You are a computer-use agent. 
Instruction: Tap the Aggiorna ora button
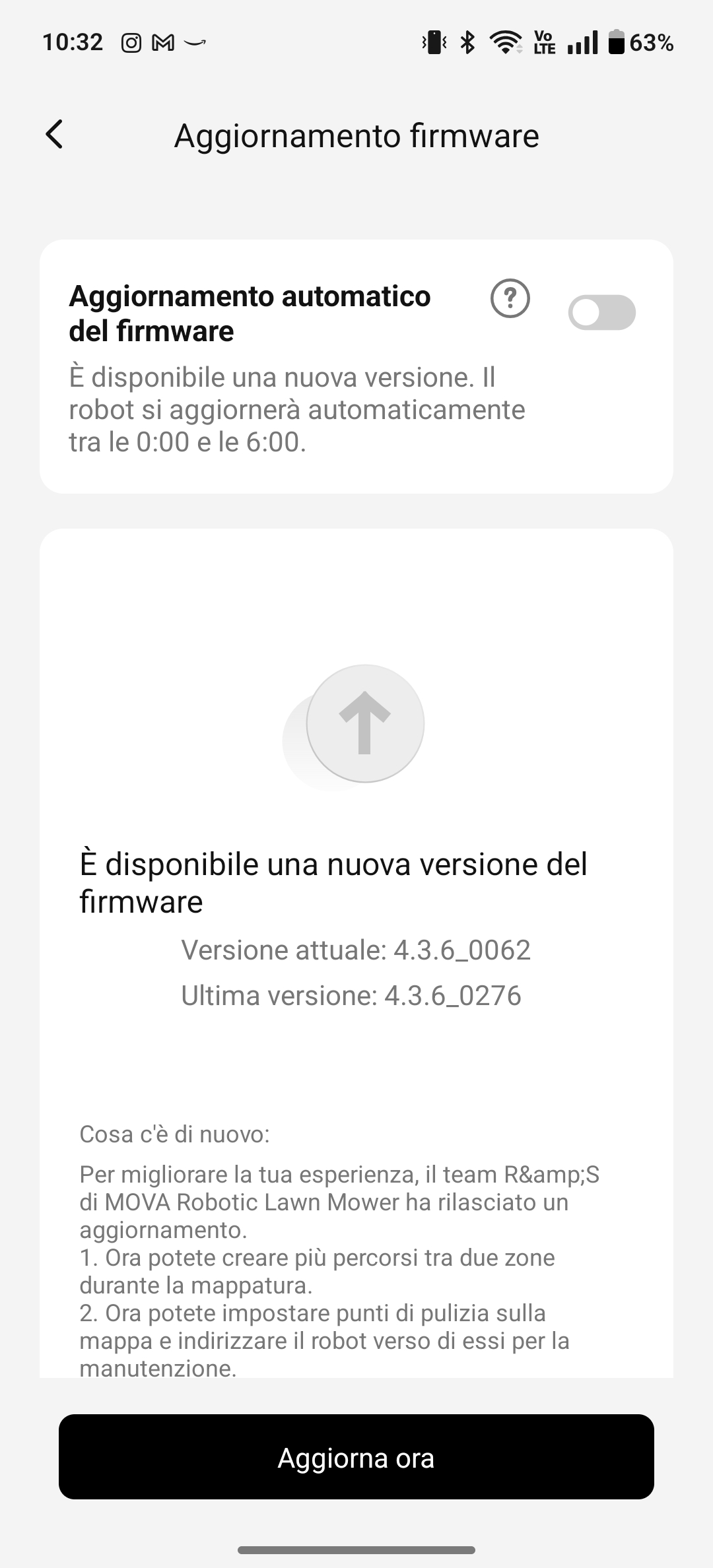click(x=356, y=1458)
